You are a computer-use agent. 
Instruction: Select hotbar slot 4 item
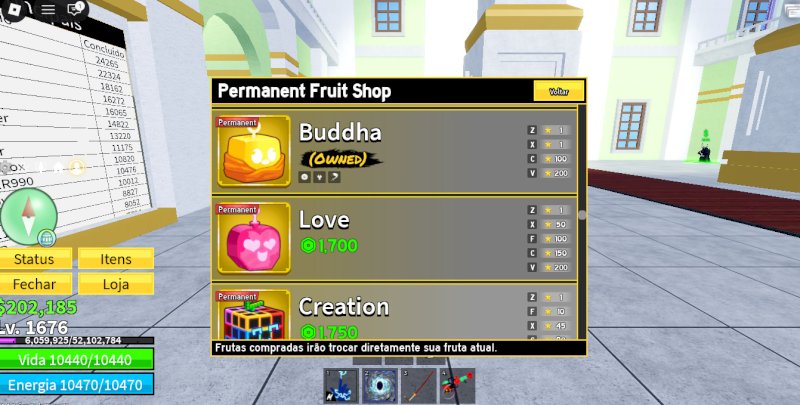[457, 385]
